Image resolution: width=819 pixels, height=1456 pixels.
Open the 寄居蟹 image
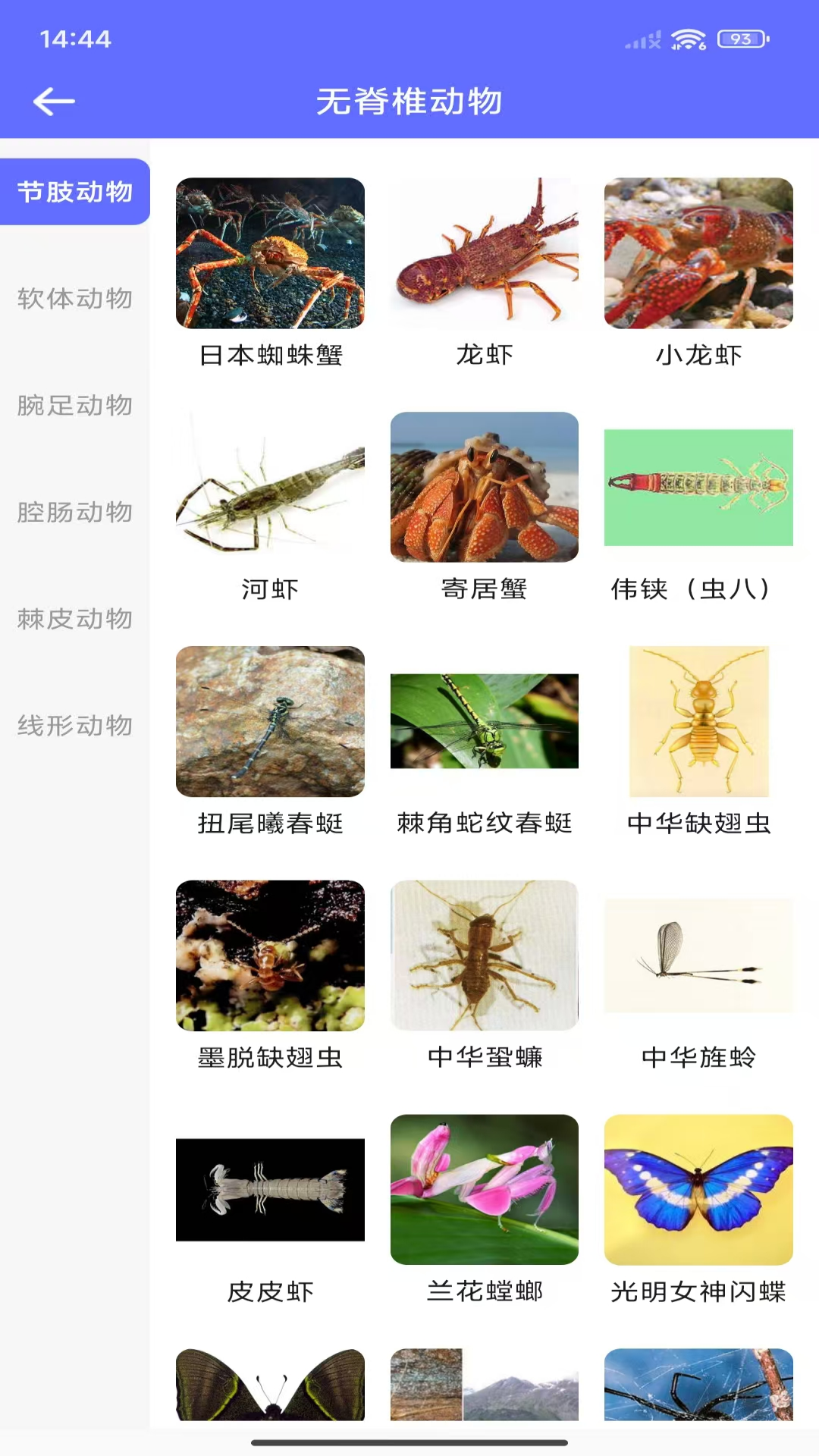(x=485, y=489)
